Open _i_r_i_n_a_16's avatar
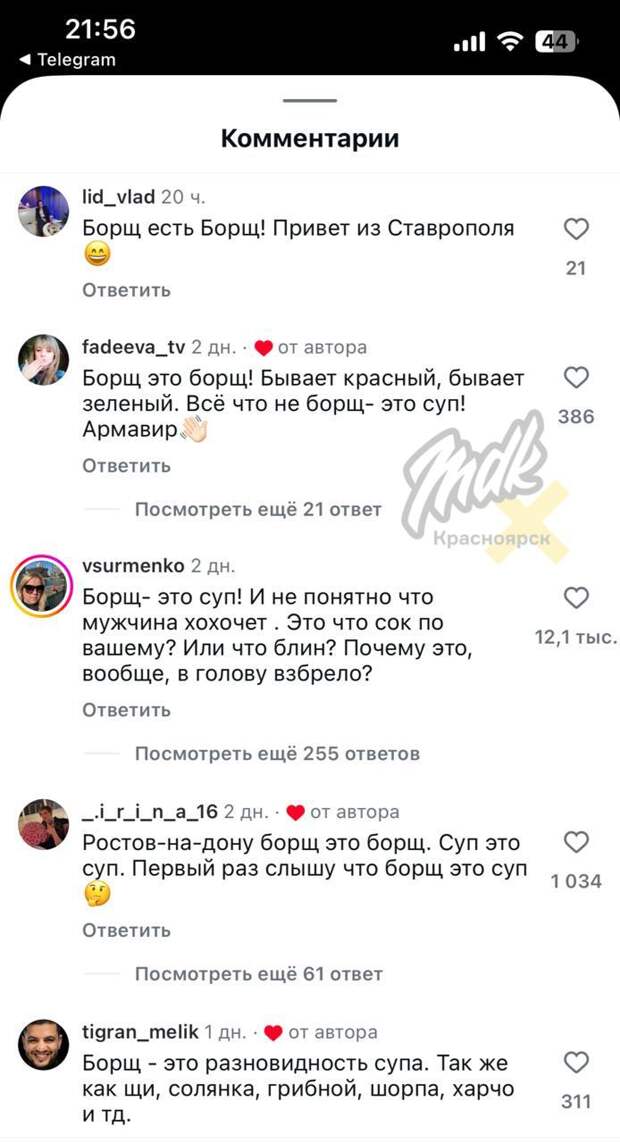The width and height of the screenshot is (620, 1143). pos(44,823)
